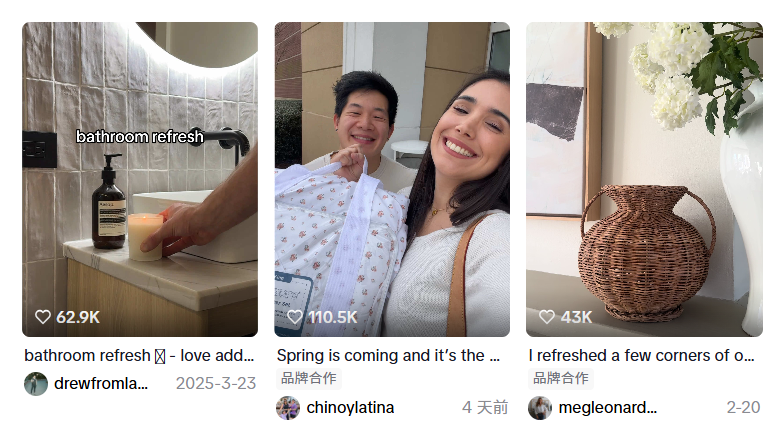Open the couple's spring pajamas video
The width and height of the screenshot is (775, 438).
coord(392,180)
